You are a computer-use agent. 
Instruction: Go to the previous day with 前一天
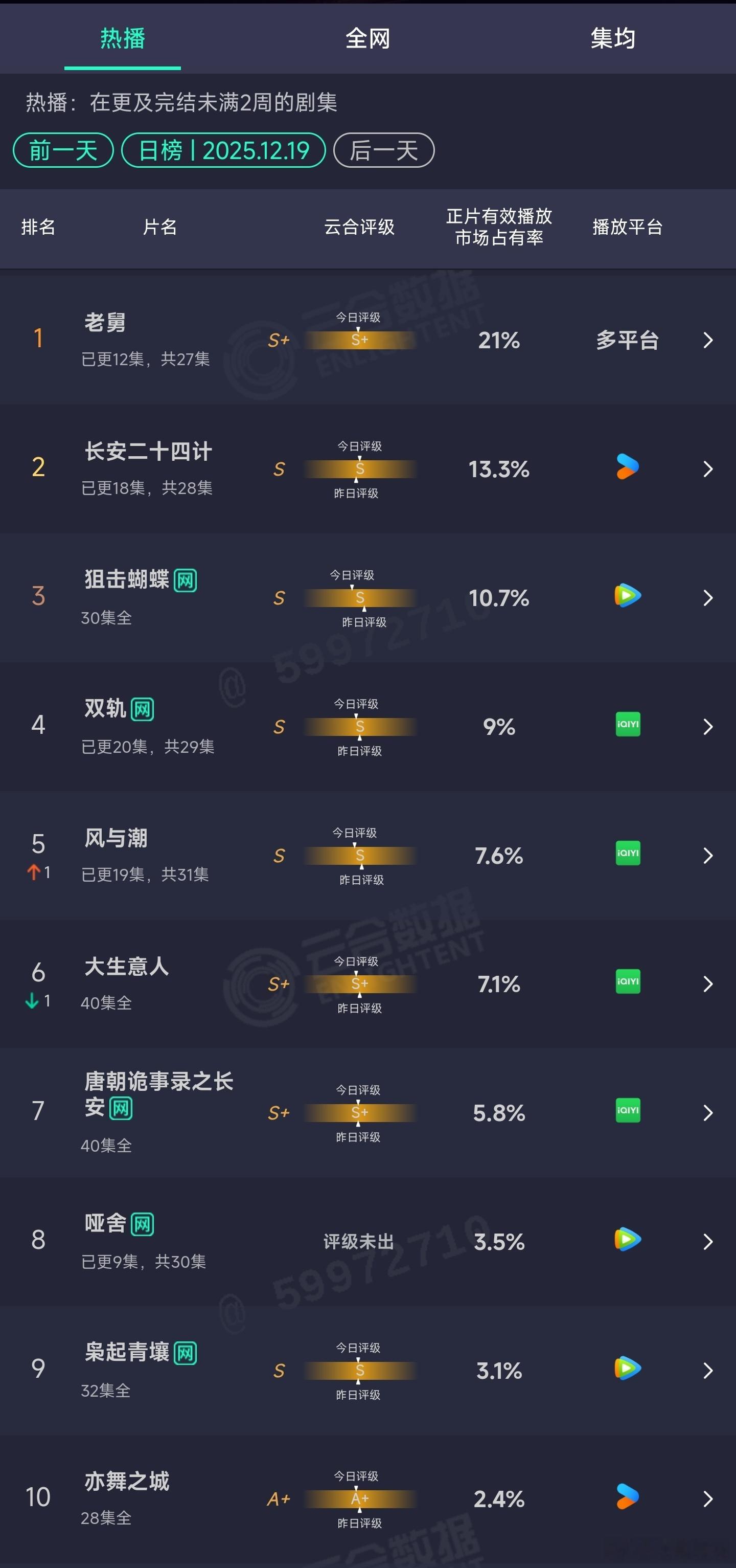point(63,150)
